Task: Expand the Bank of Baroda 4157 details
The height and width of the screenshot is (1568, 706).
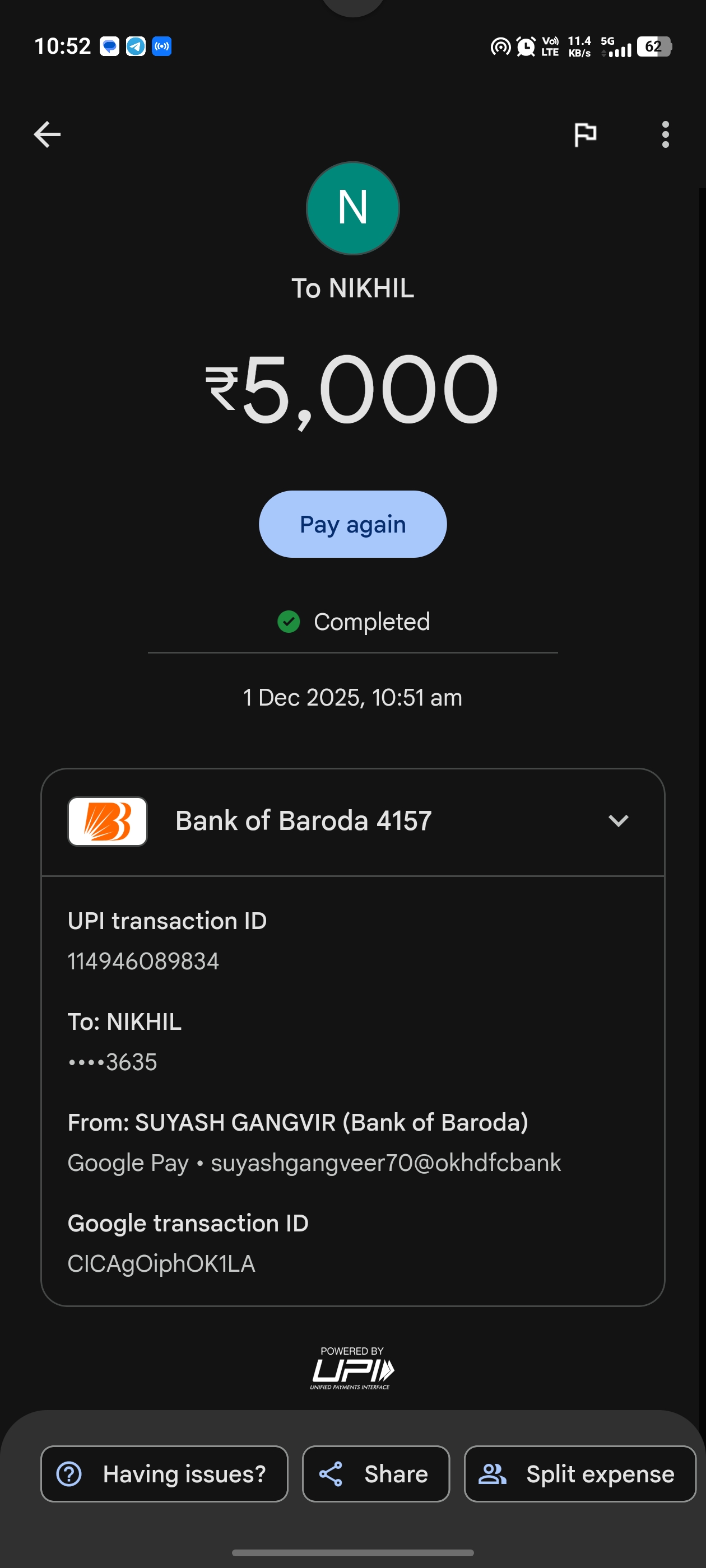Action: tap(617, 820)
